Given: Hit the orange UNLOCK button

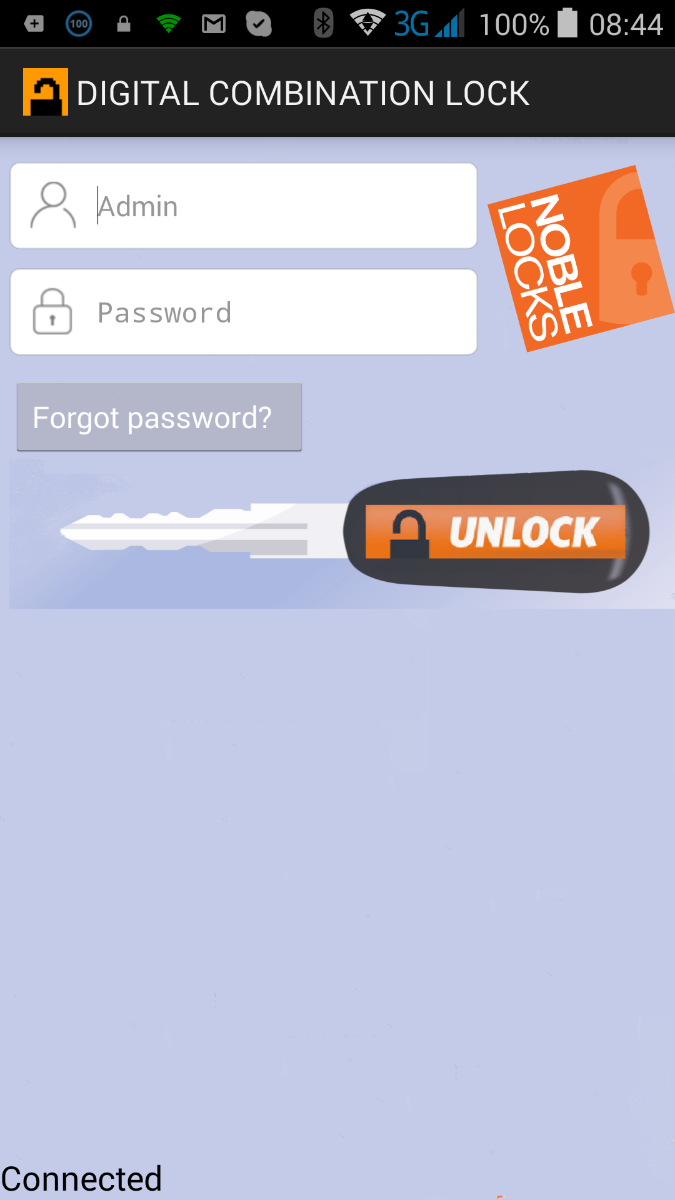Looking at the screenshot, I should 497,532.
